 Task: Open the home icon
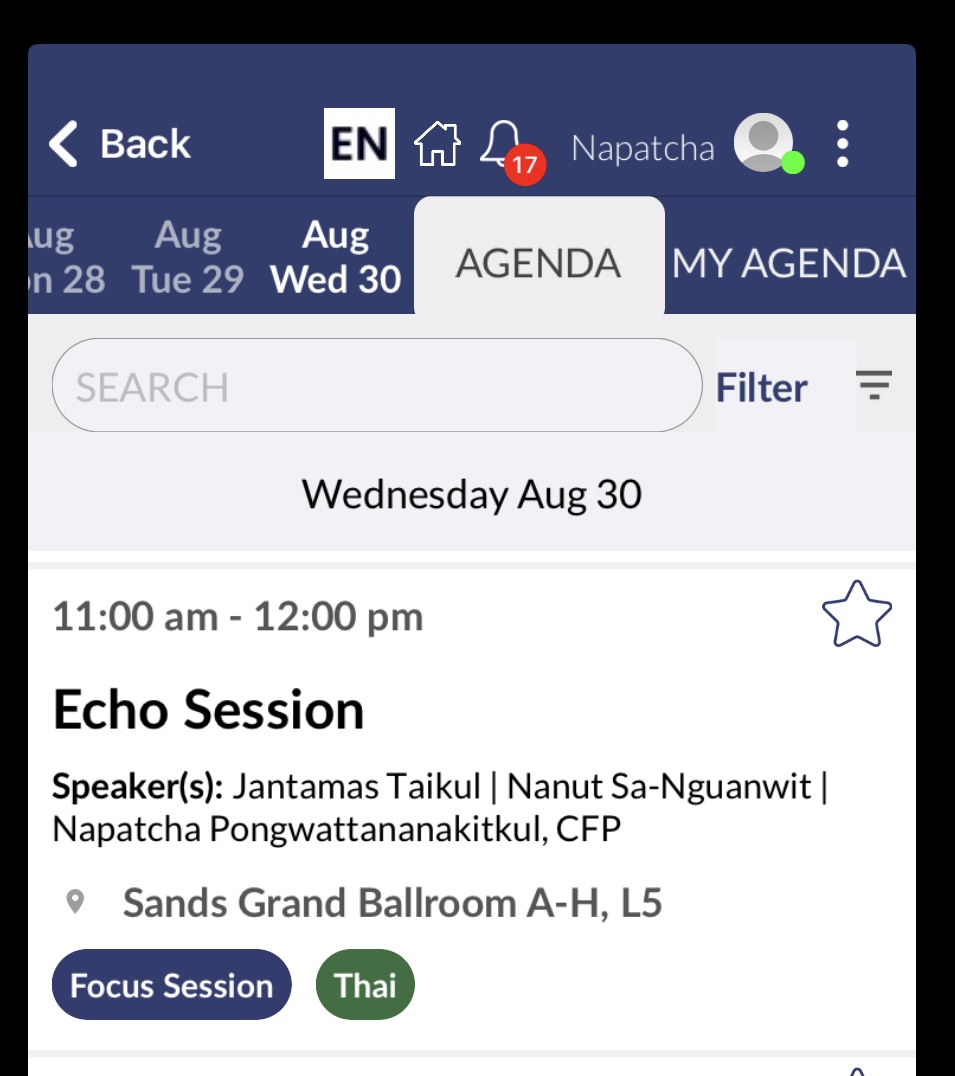point(437,144)
